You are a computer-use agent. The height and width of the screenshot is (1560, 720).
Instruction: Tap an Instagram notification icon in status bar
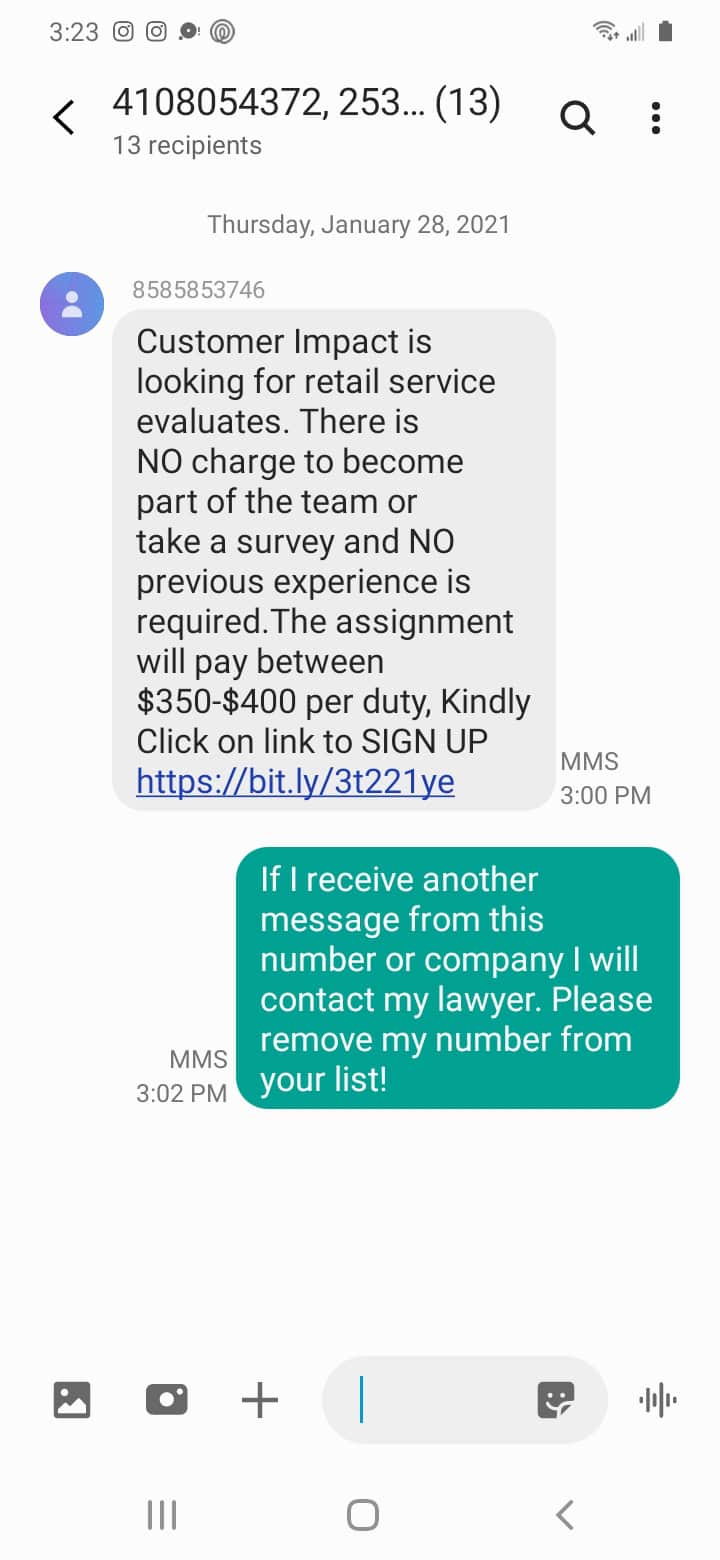click(x=123, y=32)
